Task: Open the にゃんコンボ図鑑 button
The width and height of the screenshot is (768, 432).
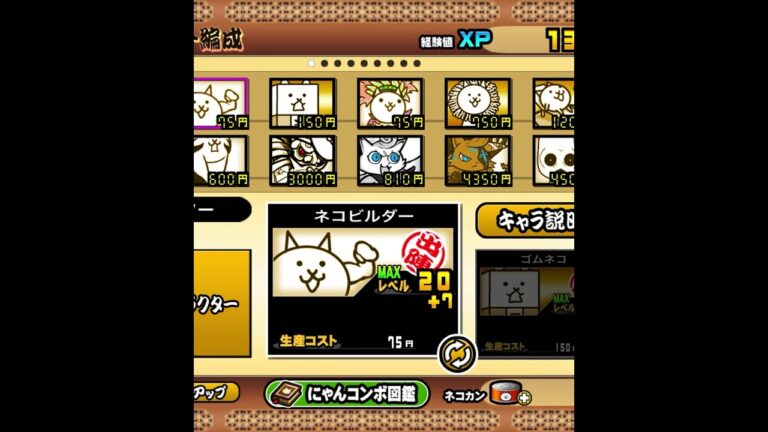Action: pyautogui.click(x=346, y=393)
